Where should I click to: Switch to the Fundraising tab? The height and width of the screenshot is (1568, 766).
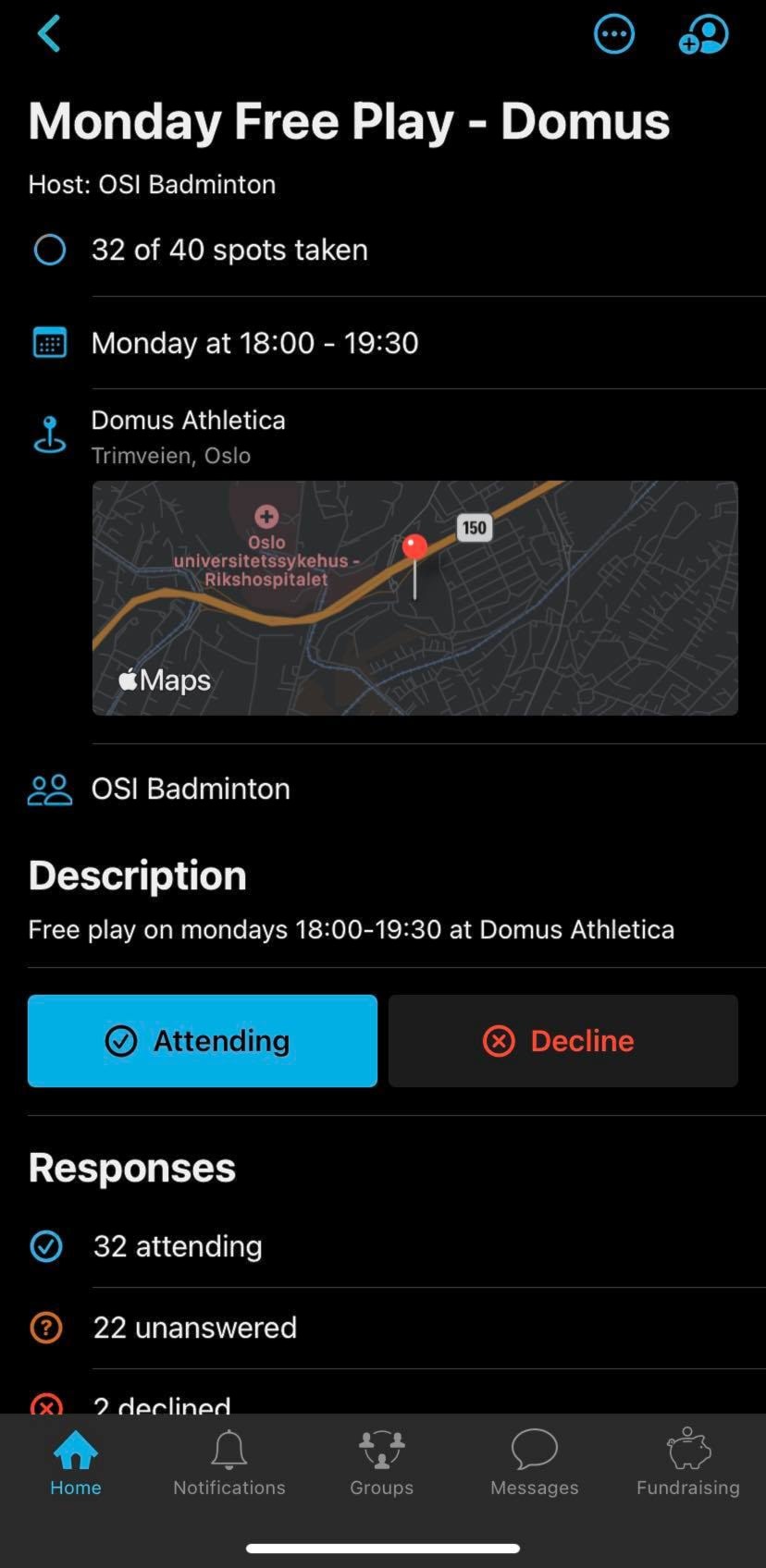pyautogui.click(x=687, y=1462)
